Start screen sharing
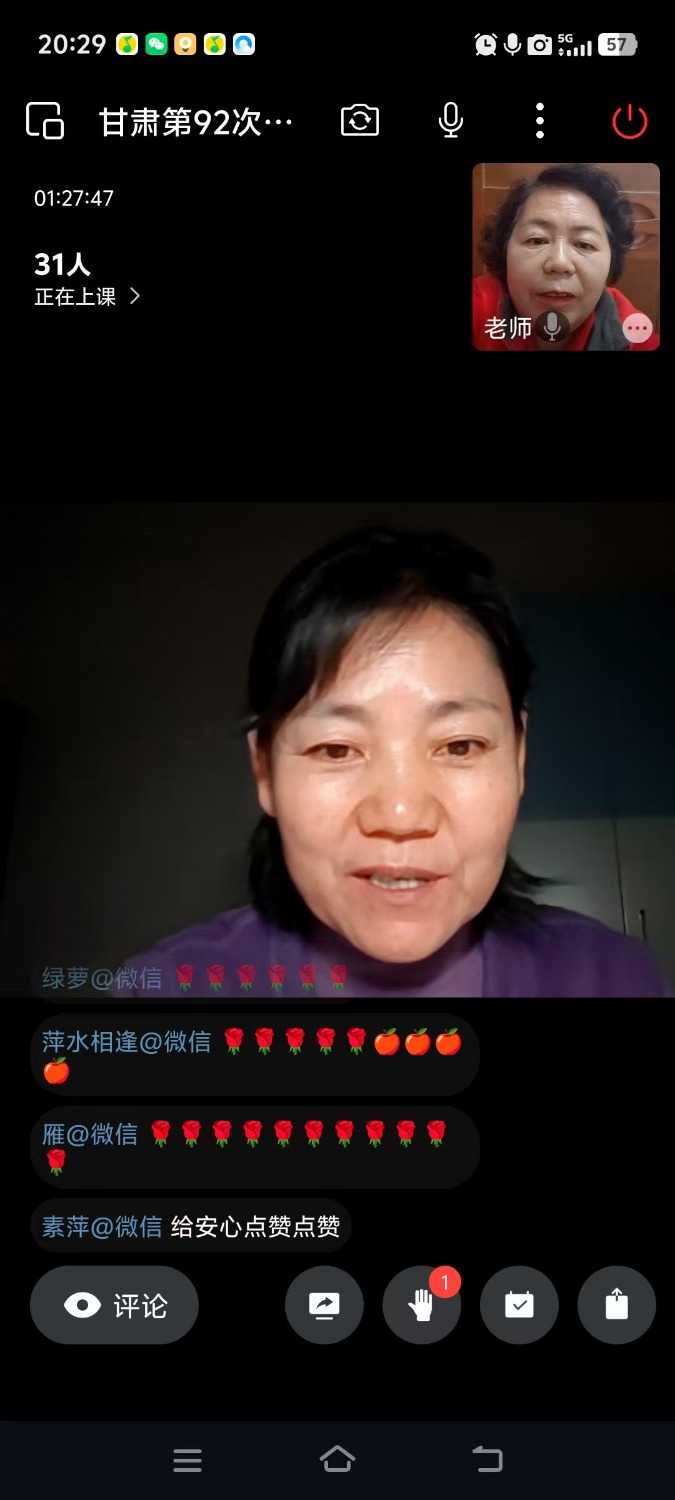The image size is (675, 1500). tap(324, 1305)
